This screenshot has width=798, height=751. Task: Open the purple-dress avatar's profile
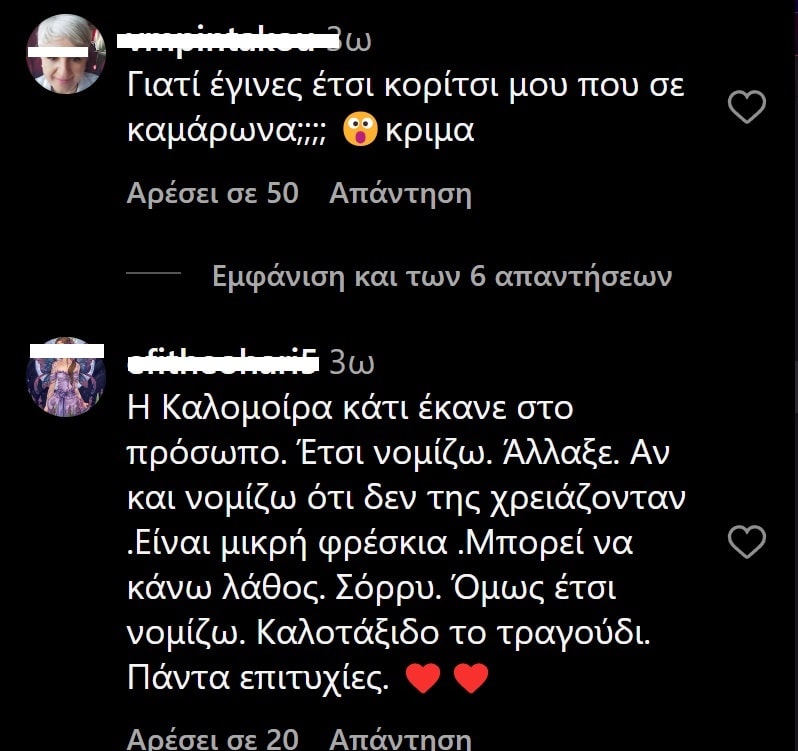coord(66,377)
